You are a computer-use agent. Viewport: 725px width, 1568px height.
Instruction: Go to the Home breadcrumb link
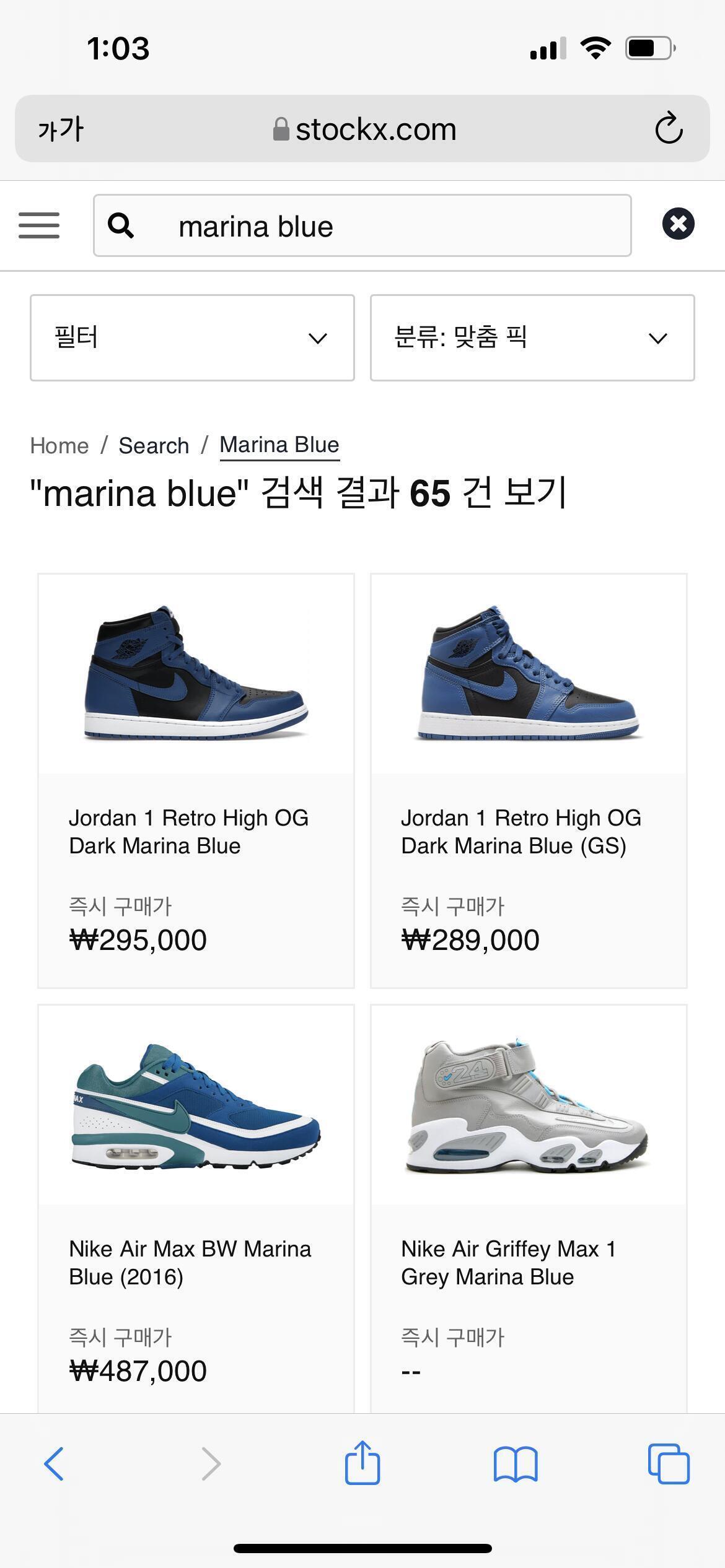tap(59, 446)
